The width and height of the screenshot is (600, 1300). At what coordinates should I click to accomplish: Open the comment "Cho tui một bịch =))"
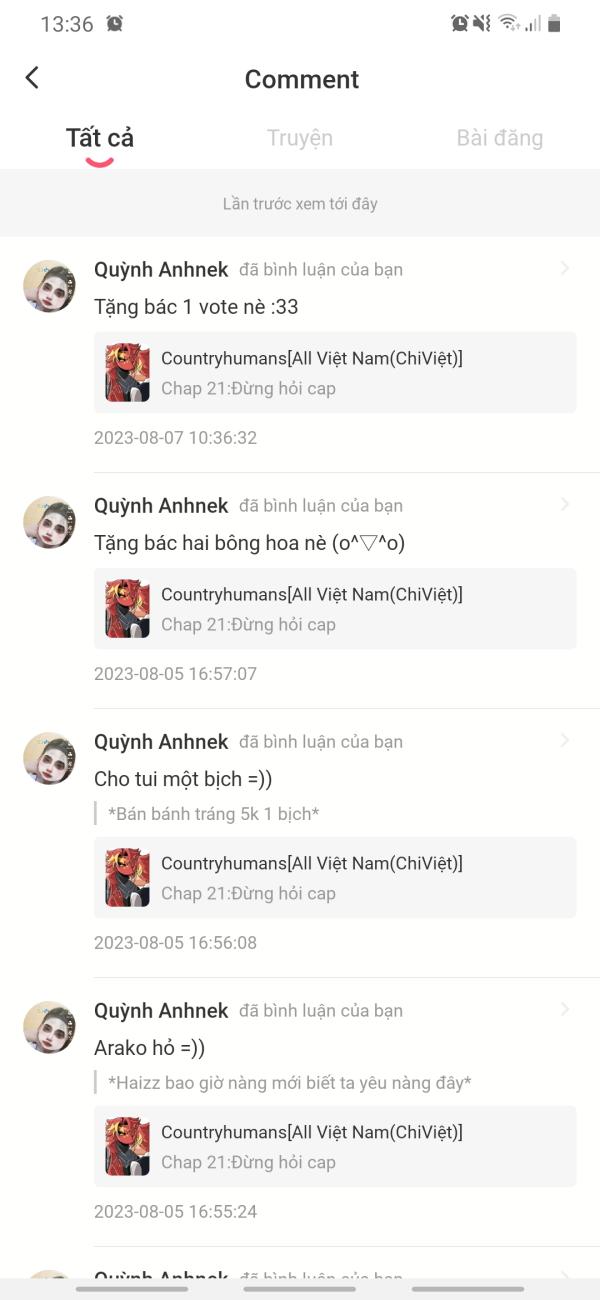[x=182, y=779]
